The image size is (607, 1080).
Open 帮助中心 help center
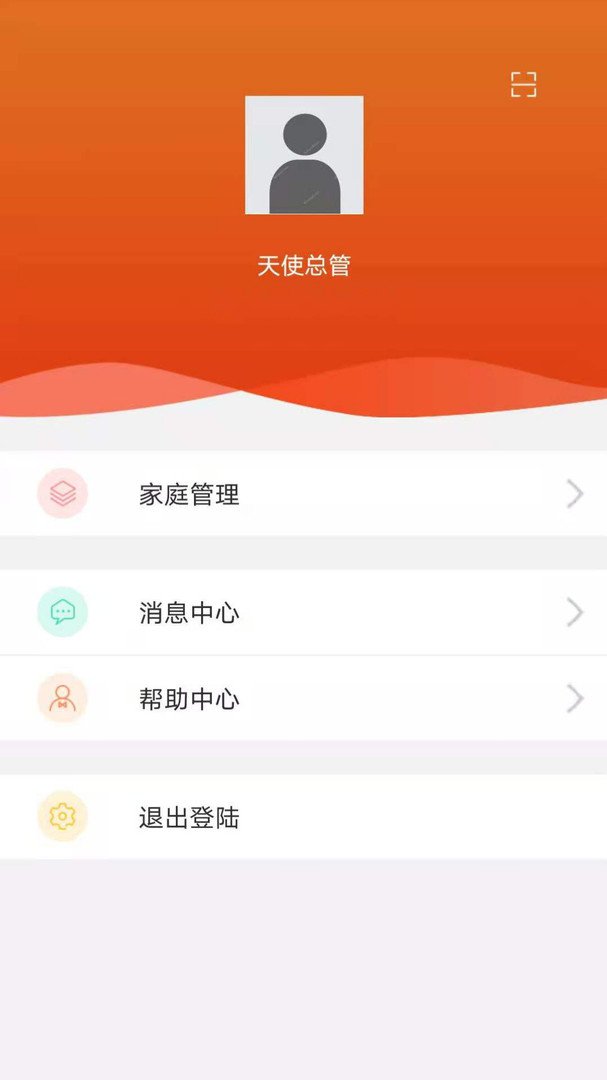[303, 698]
